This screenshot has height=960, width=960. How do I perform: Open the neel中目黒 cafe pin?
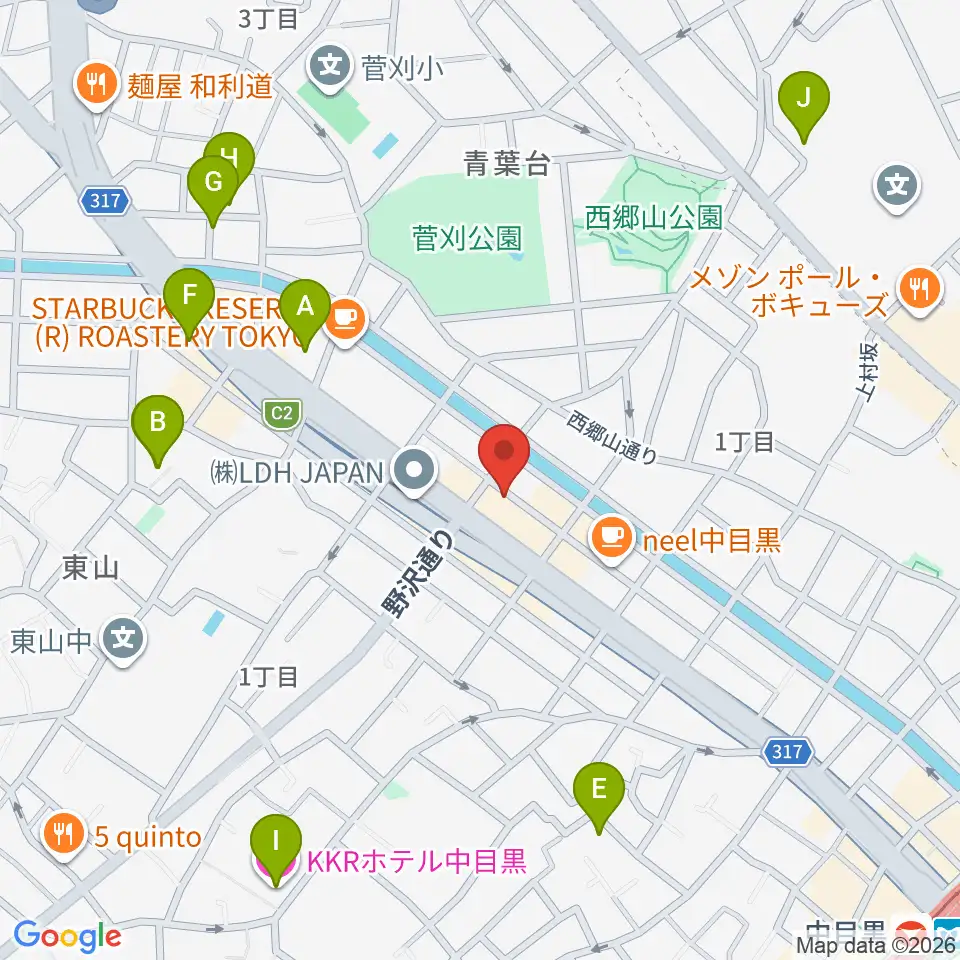pos(611,539)
